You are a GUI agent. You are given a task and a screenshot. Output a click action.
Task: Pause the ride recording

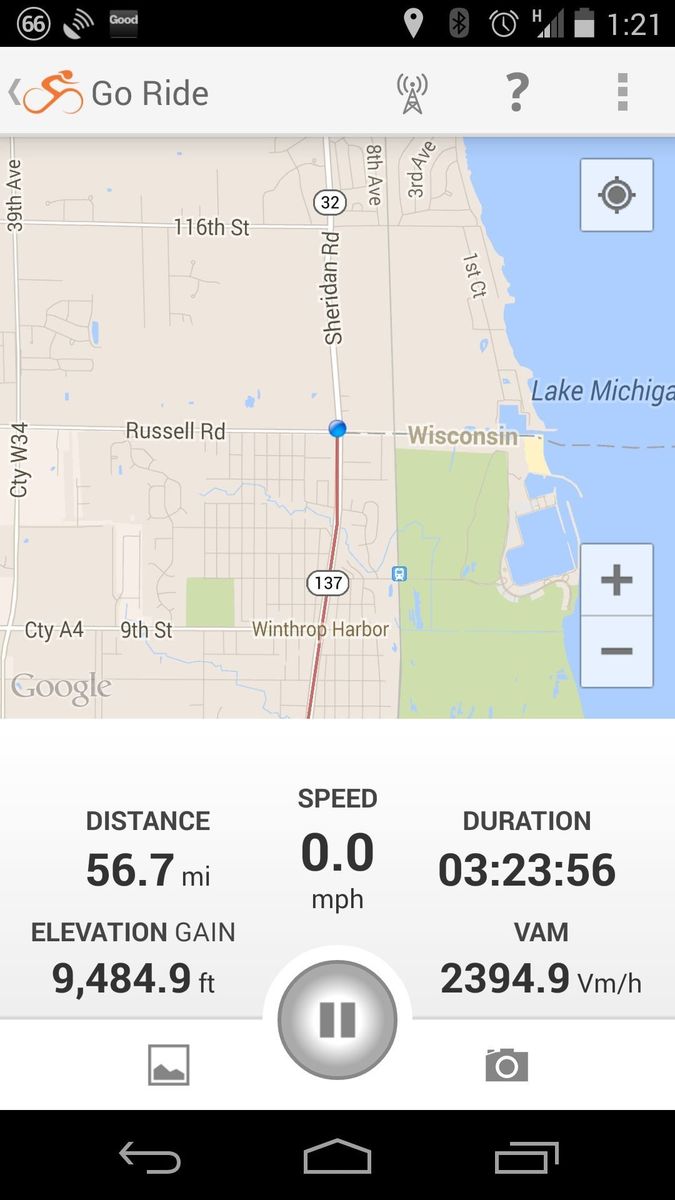(x=337, y=1019)
